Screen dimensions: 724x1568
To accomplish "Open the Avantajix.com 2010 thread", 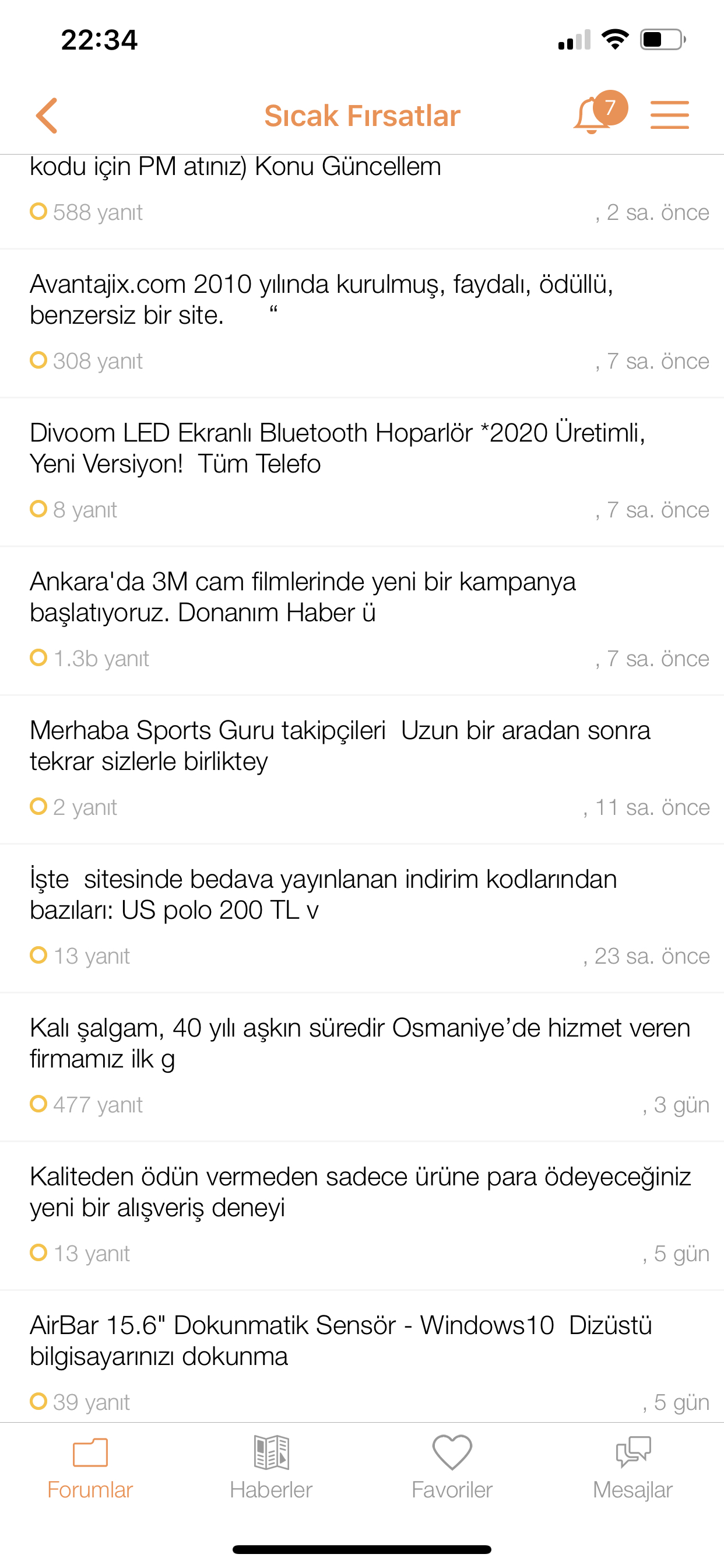I will click(x=362, y=323).
